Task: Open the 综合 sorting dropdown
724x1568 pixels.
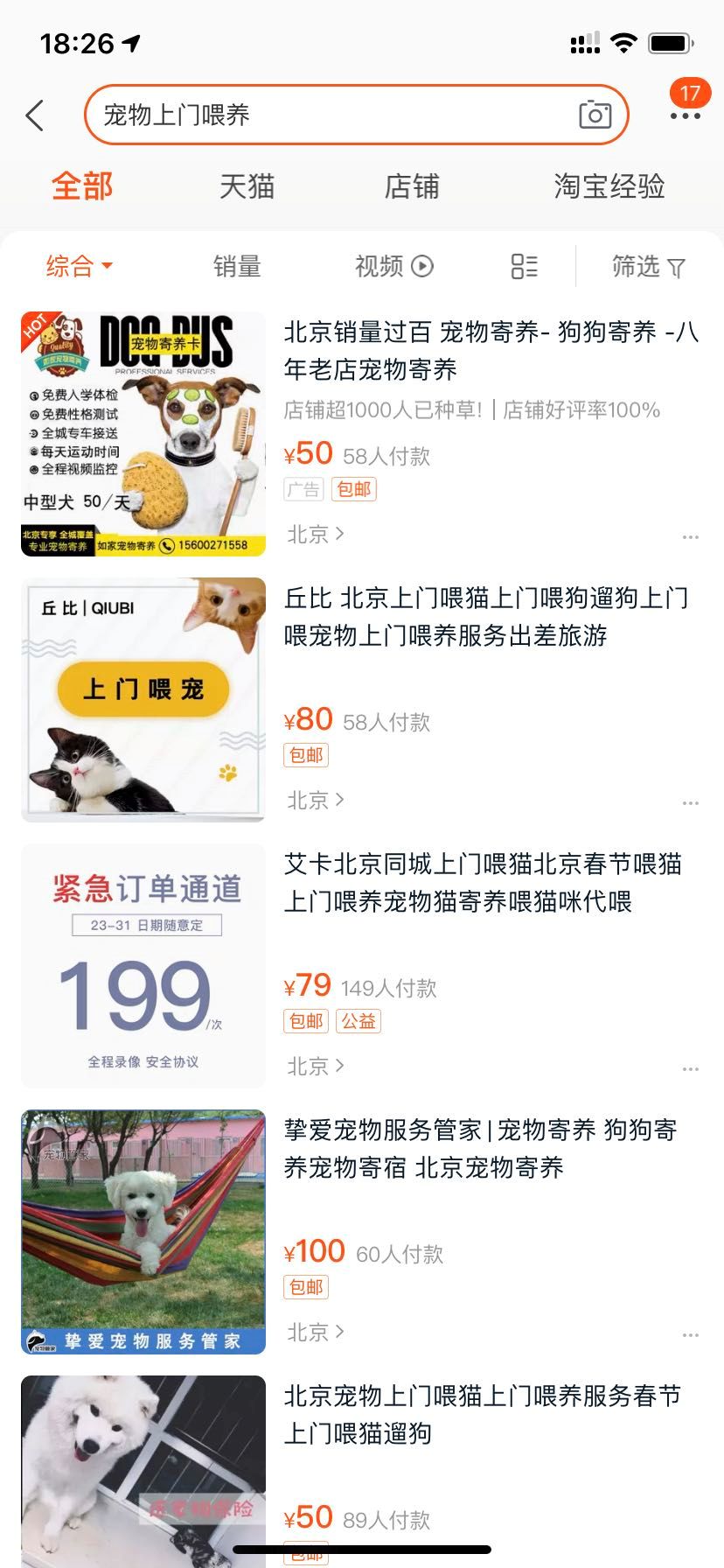Action: [x=77, y=267]
